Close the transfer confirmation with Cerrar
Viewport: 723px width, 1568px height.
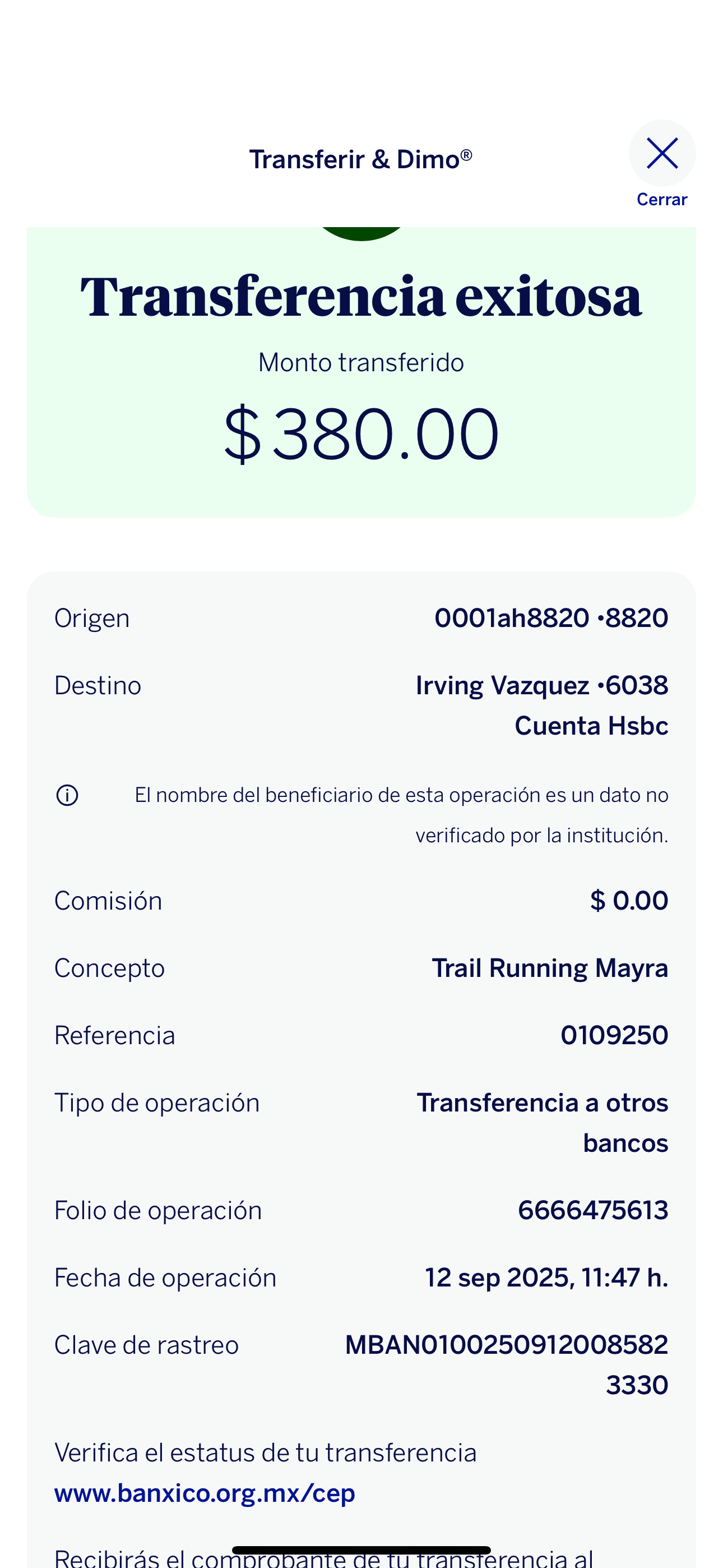pyautogui.click(x=661, y=154)
